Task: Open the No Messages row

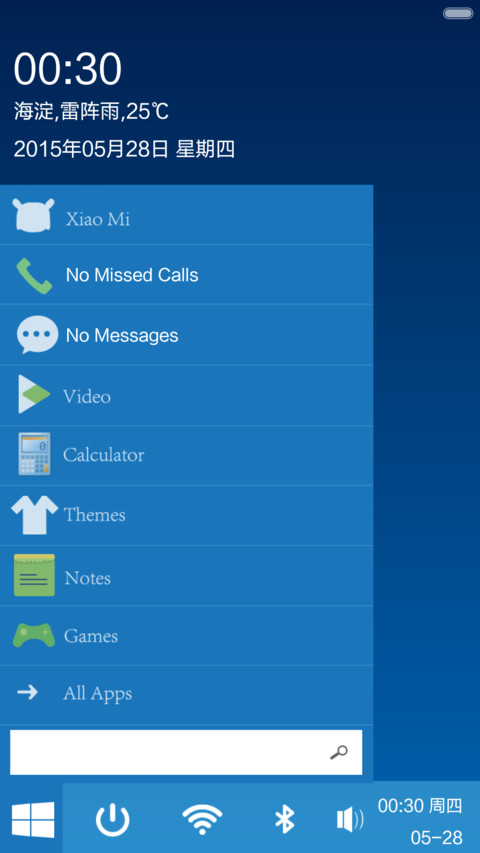Action: (x=187, y=335)
